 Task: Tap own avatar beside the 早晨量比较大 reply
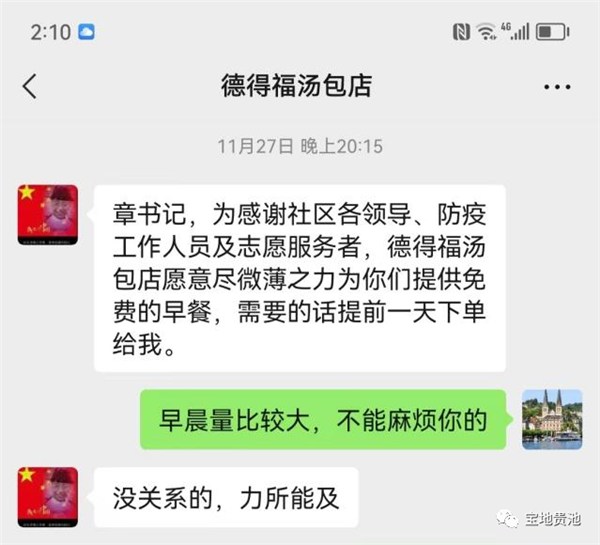pos(552,419)
